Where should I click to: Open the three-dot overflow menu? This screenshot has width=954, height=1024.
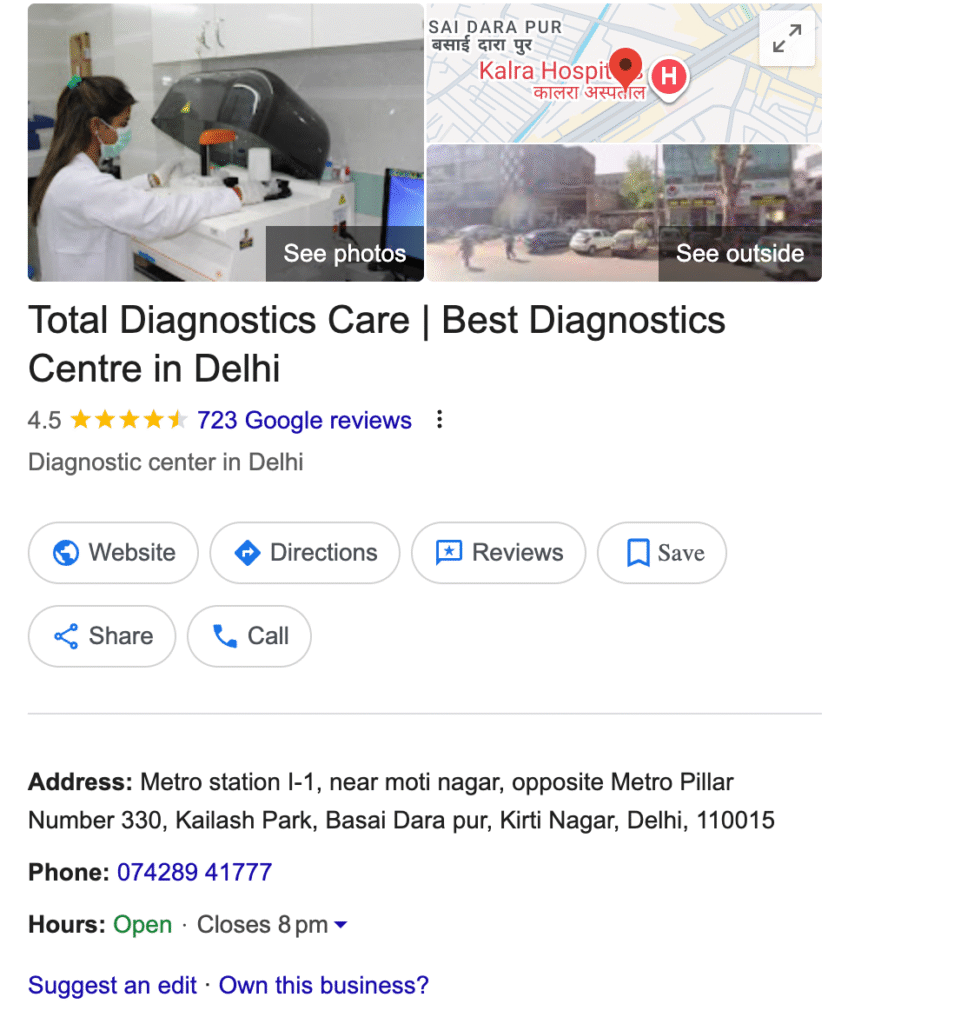pos(439,420)
